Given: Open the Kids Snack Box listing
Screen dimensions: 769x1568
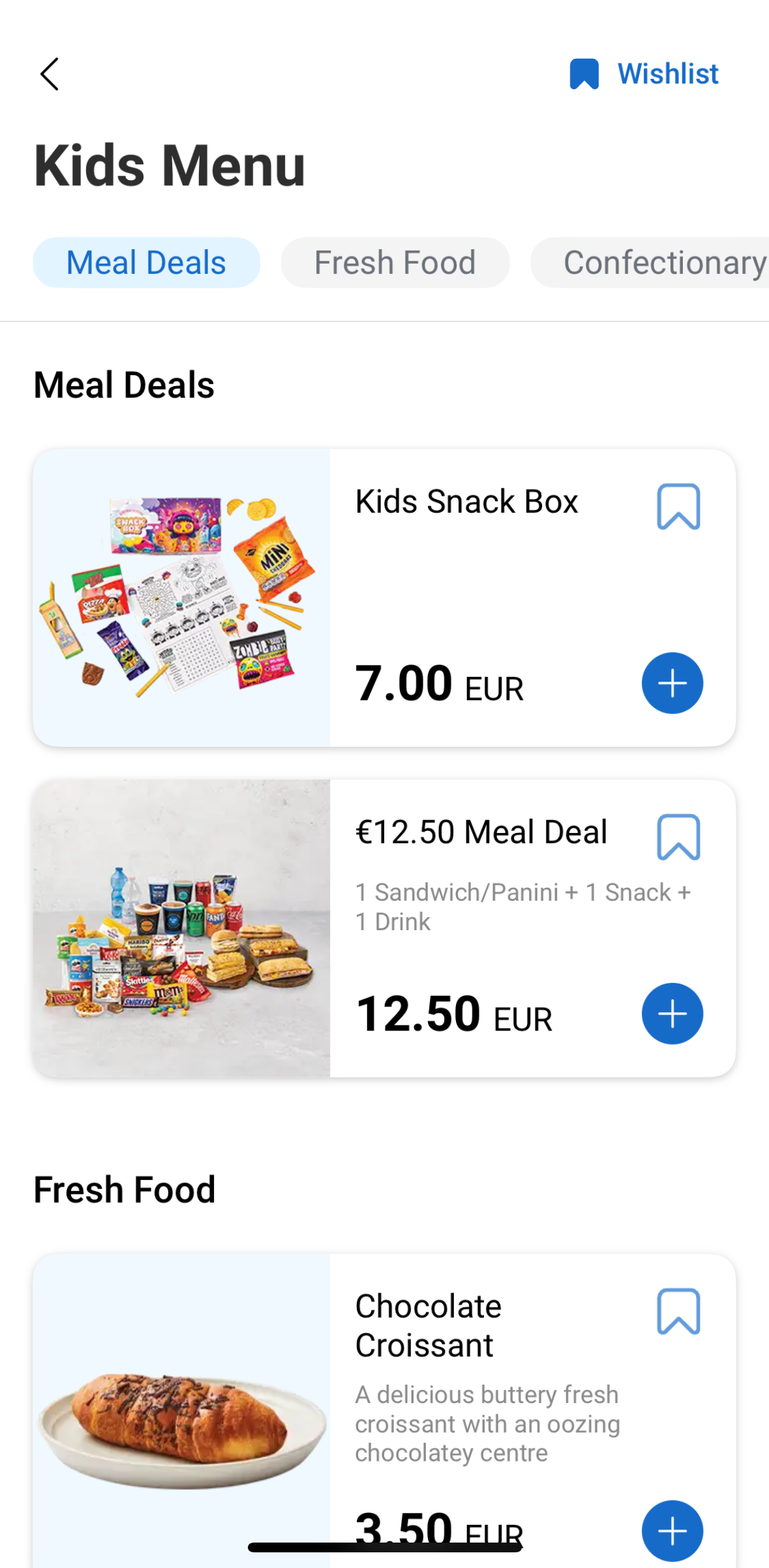Looking at the screenshot, I should coord(466,501).
